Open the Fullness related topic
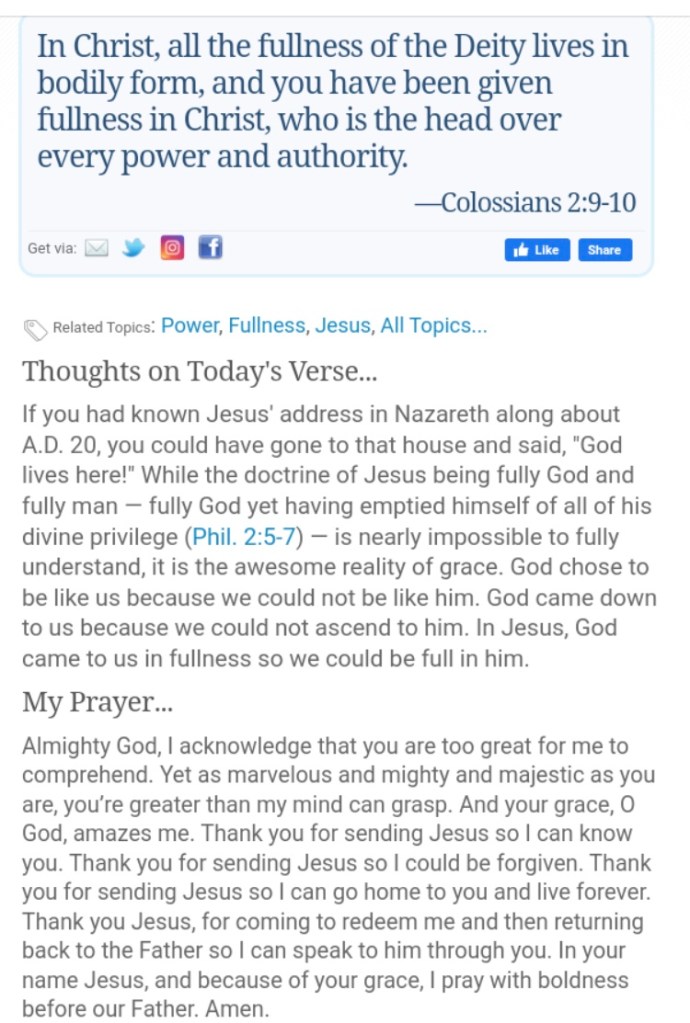The width and height of the screenshot is (690, 1023). pos(267,326)
